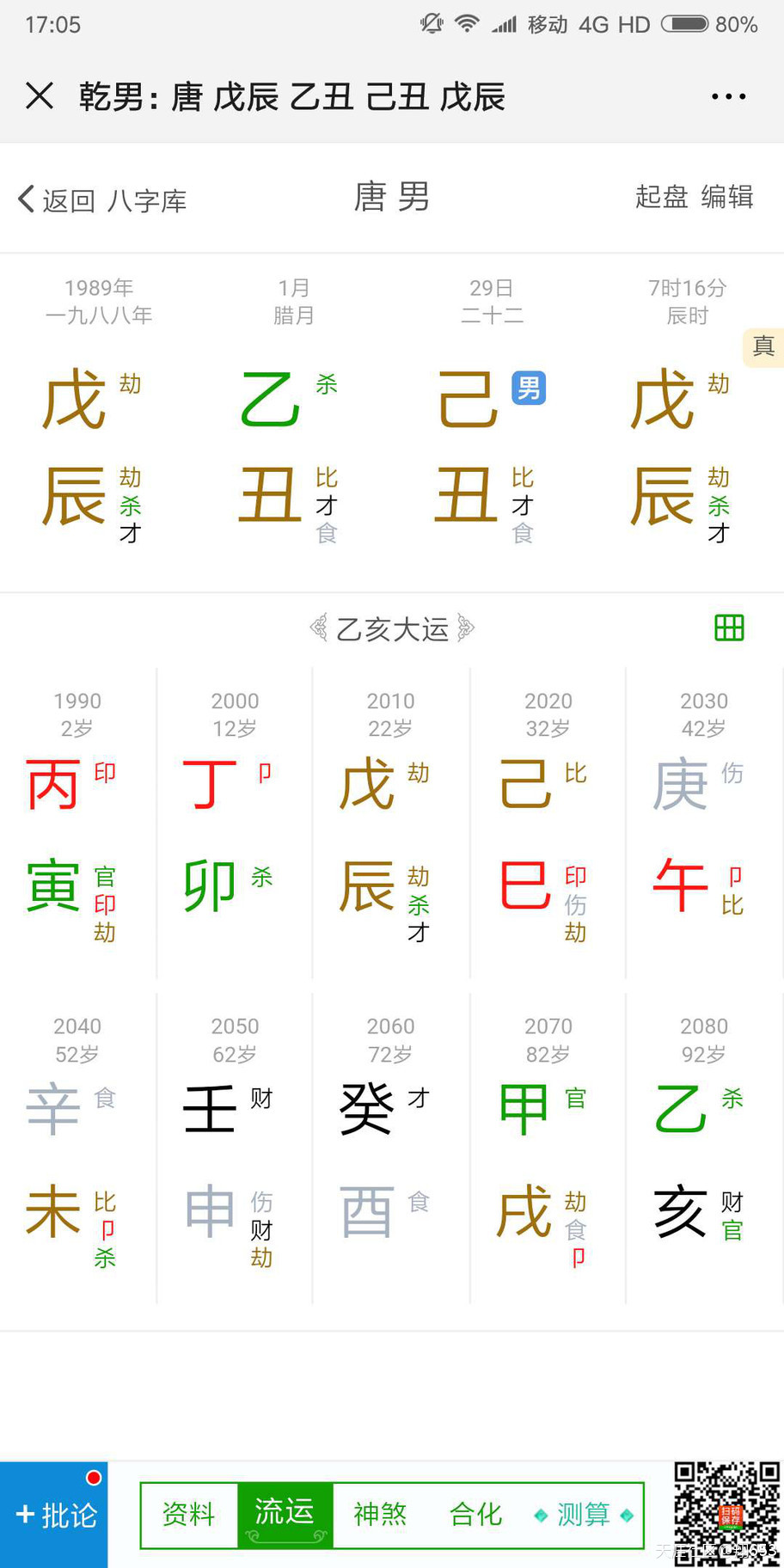784x1568 pixels.
Task: Tap the 批论 comment button
Action: [54, 1515]
